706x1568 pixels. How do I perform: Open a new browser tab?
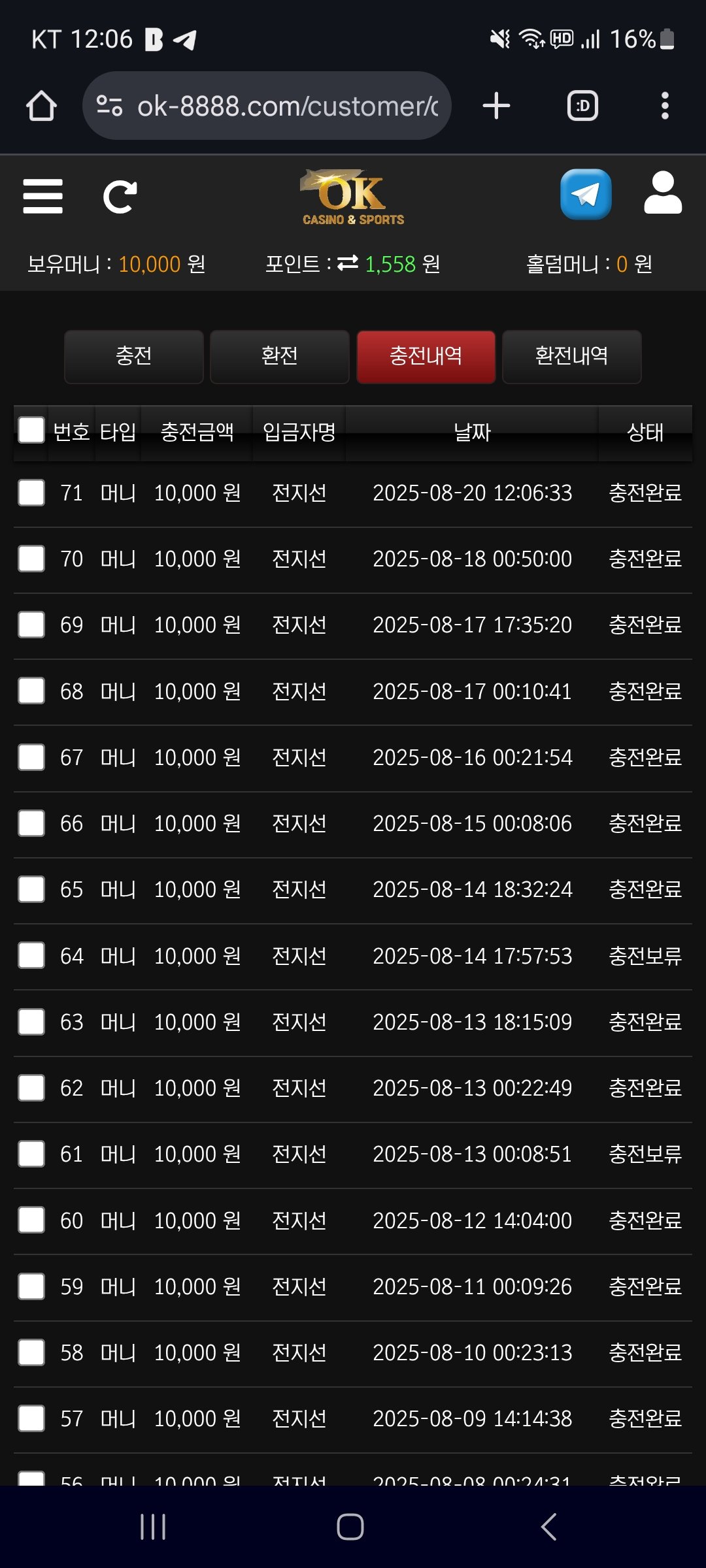[x=496, y=106]
